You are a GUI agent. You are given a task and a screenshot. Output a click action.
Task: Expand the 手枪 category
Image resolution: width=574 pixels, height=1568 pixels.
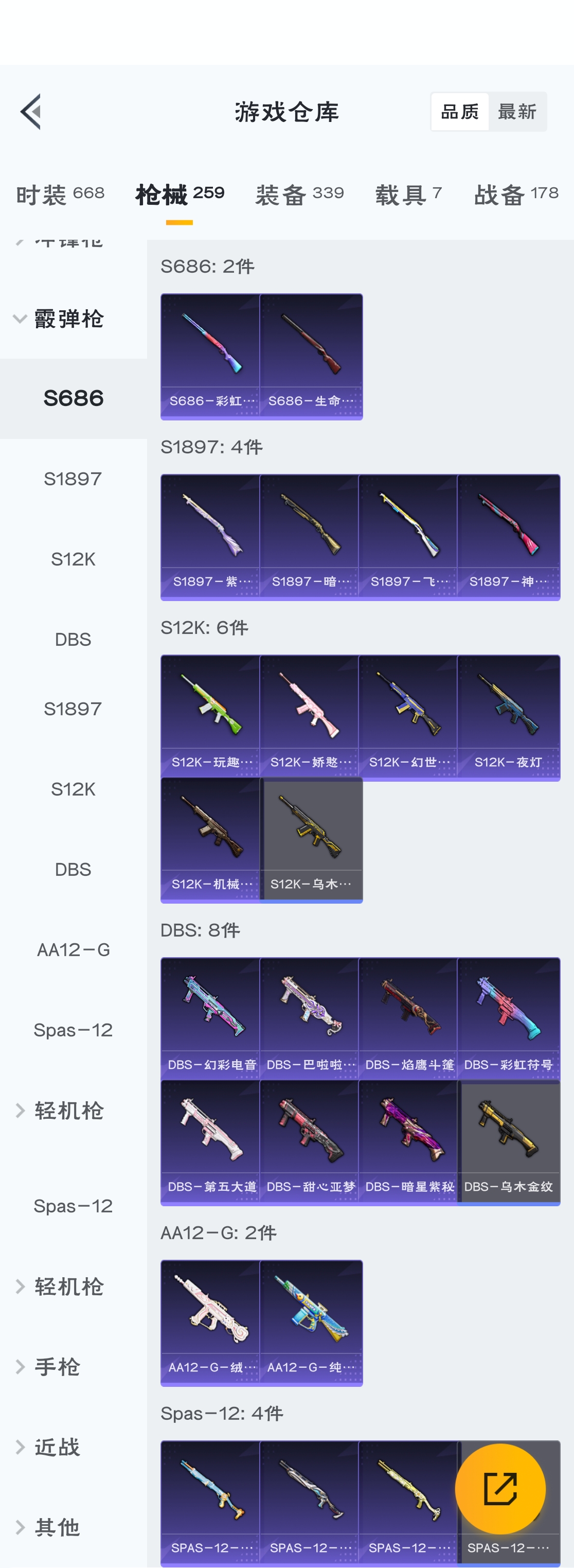point(56,1366)
